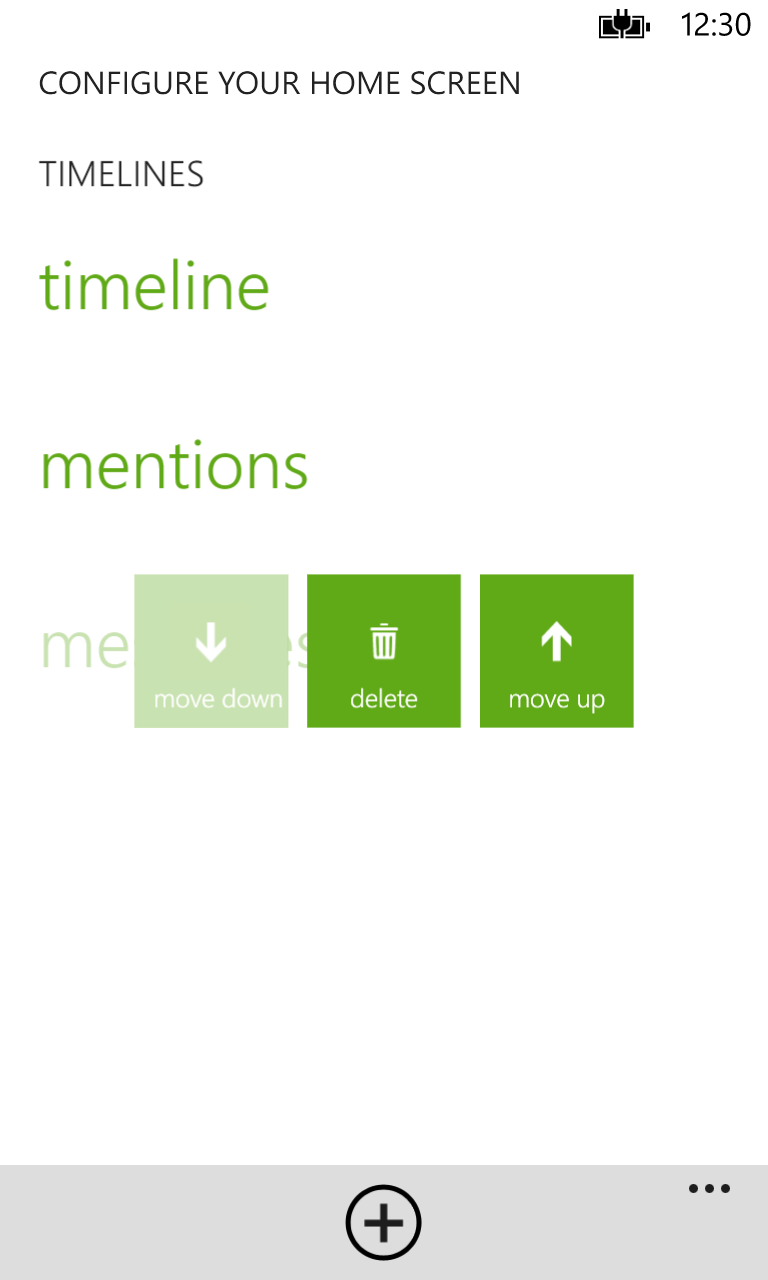Image resolution: width=768 pixels, height=1280 pixels.
Task: Select the timeline entry
Action: tap(155, 286)
